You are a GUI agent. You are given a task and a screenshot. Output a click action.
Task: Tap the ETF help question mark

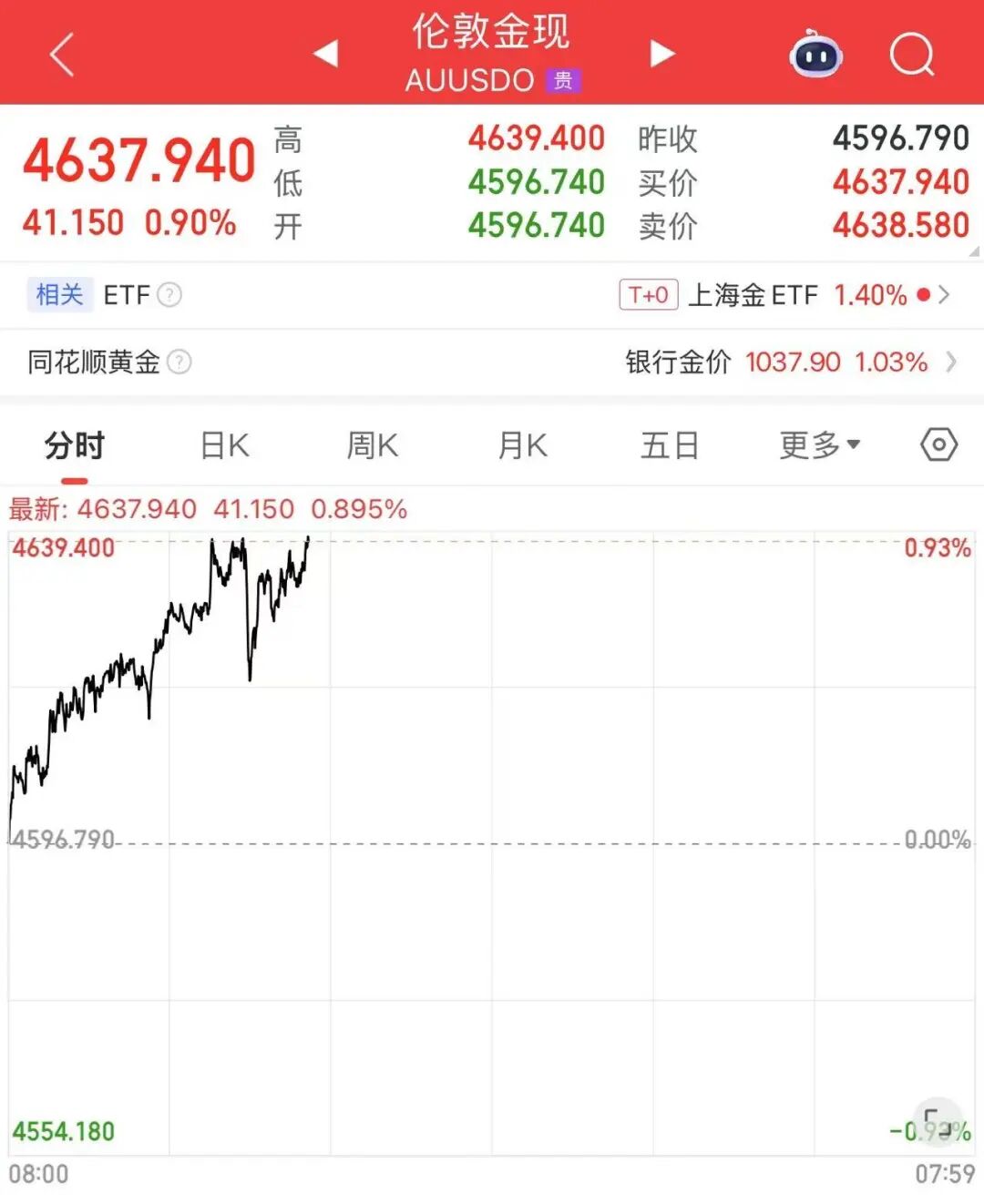169,295
